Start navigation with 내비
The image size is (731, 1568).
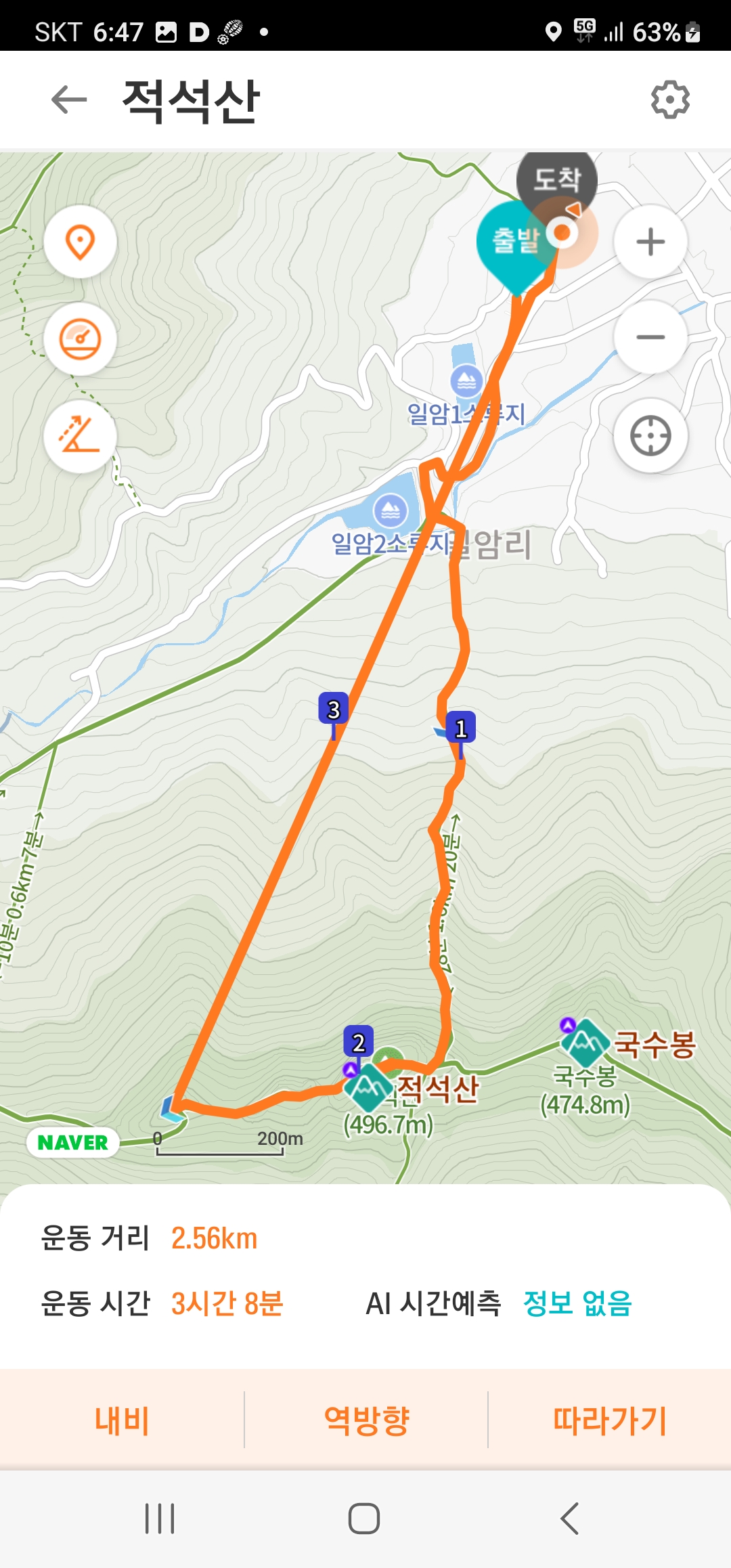click(x=122, y=1420)
